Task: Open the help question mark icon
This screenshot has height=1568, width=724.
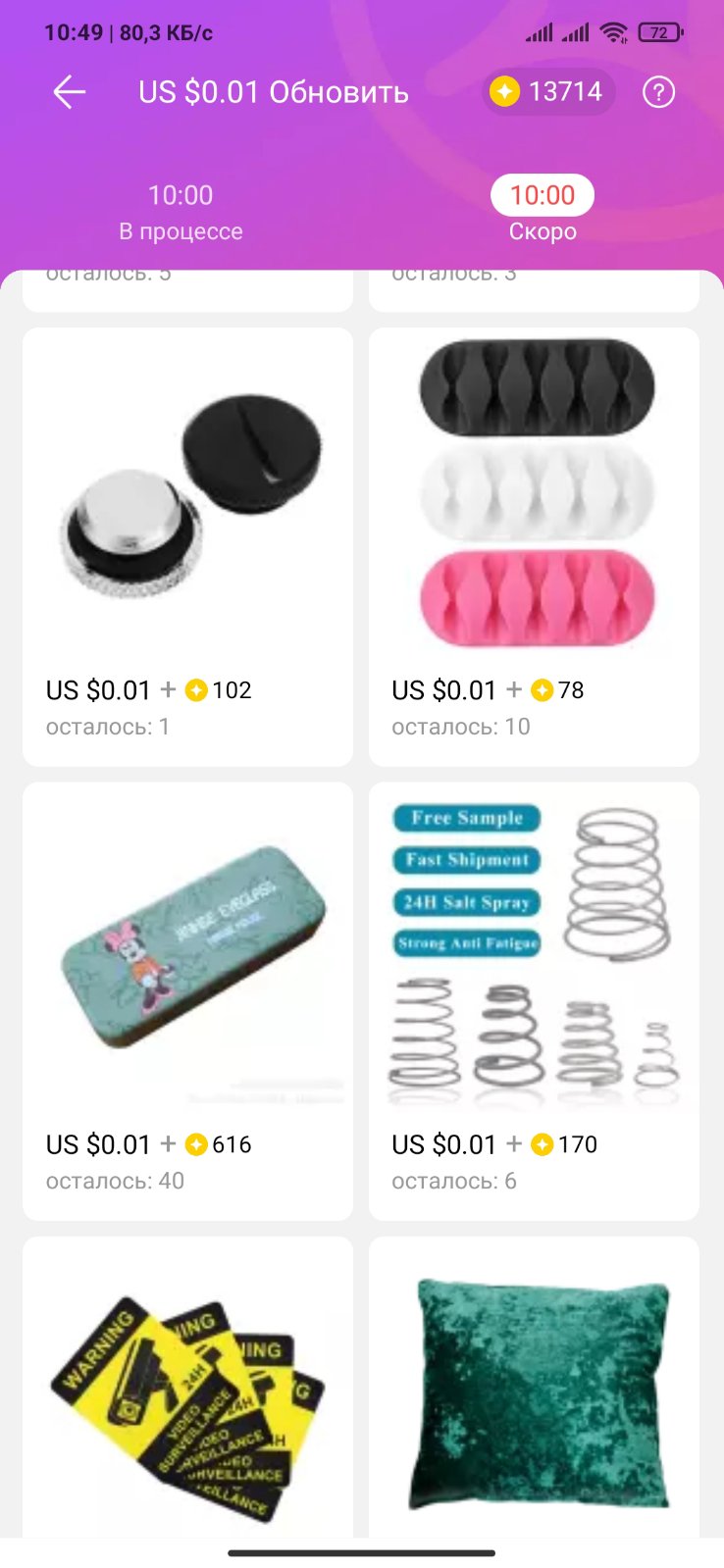Action: 658,92
